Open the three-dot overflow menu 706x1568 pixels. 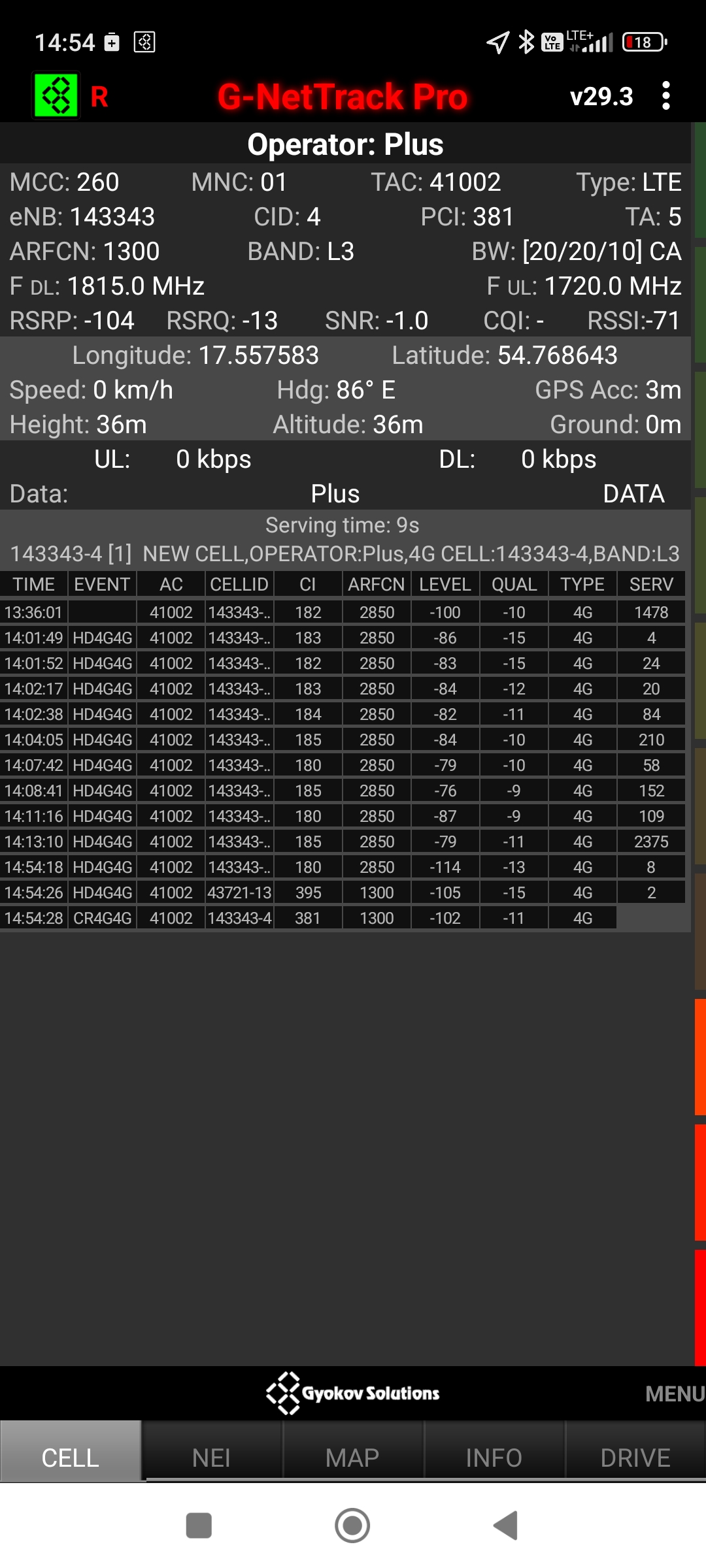(665, 96)
